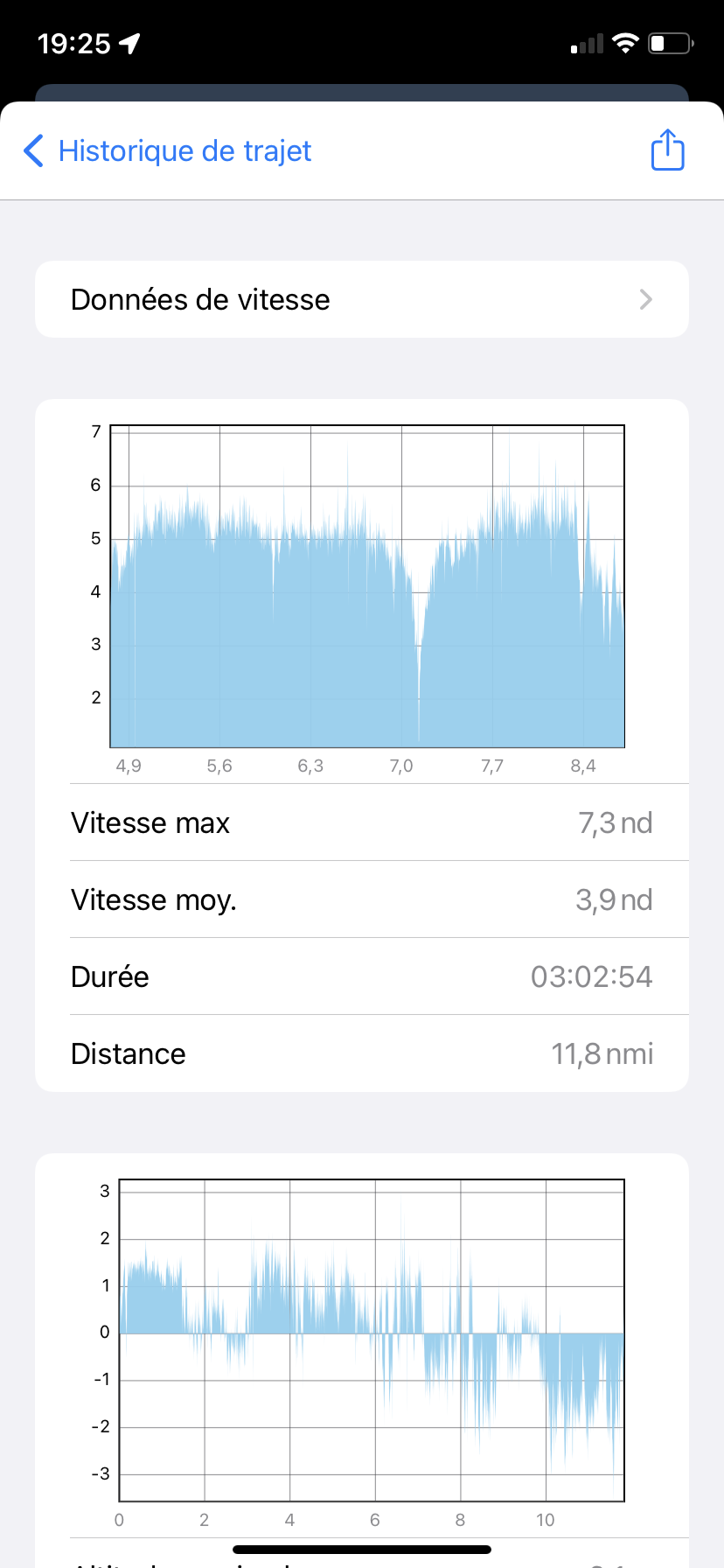724x1568 pixels.
Task: Share this trip data
Action: click(667, 150)
